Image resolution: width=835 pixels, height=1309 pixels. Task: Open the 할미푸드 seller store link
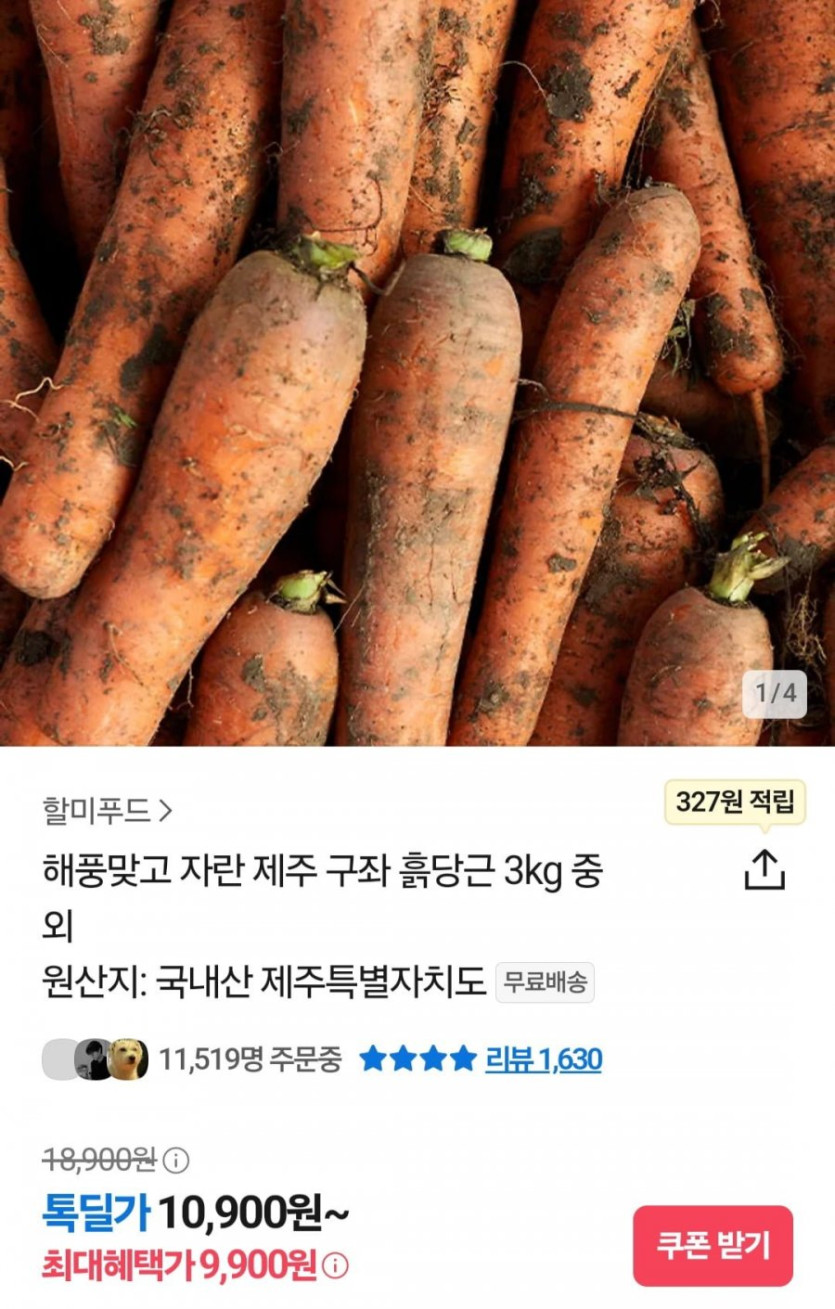[x=107, y=809]
